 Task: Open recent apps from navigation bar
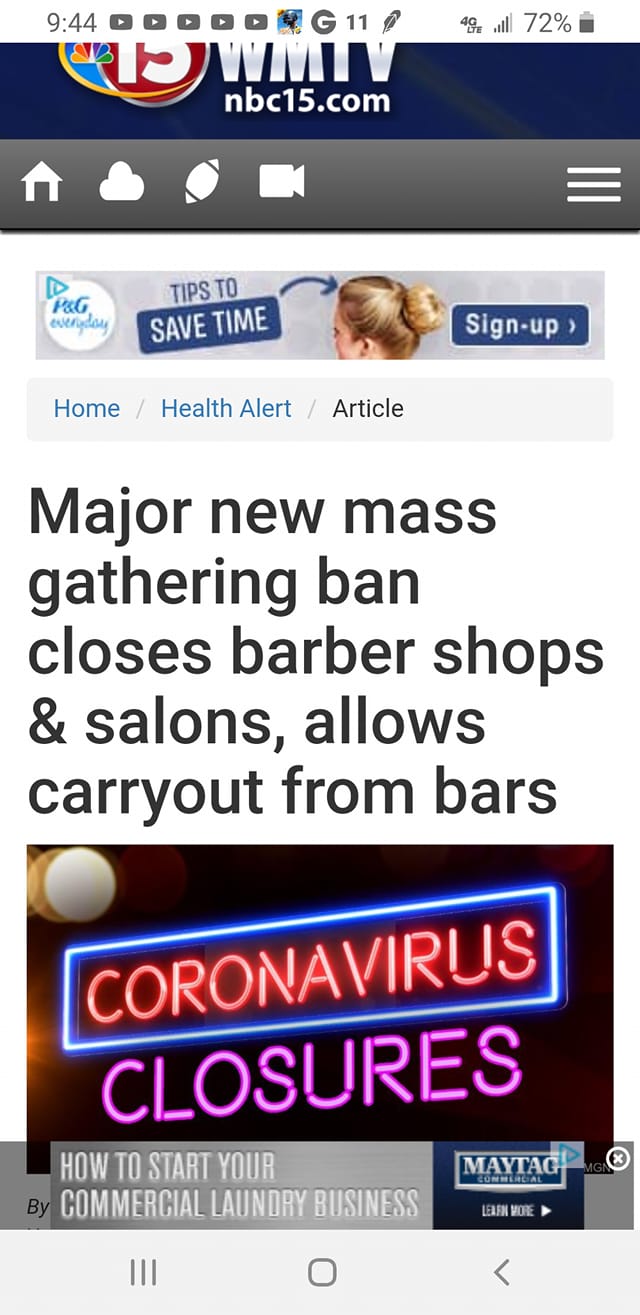point(144,1271)
